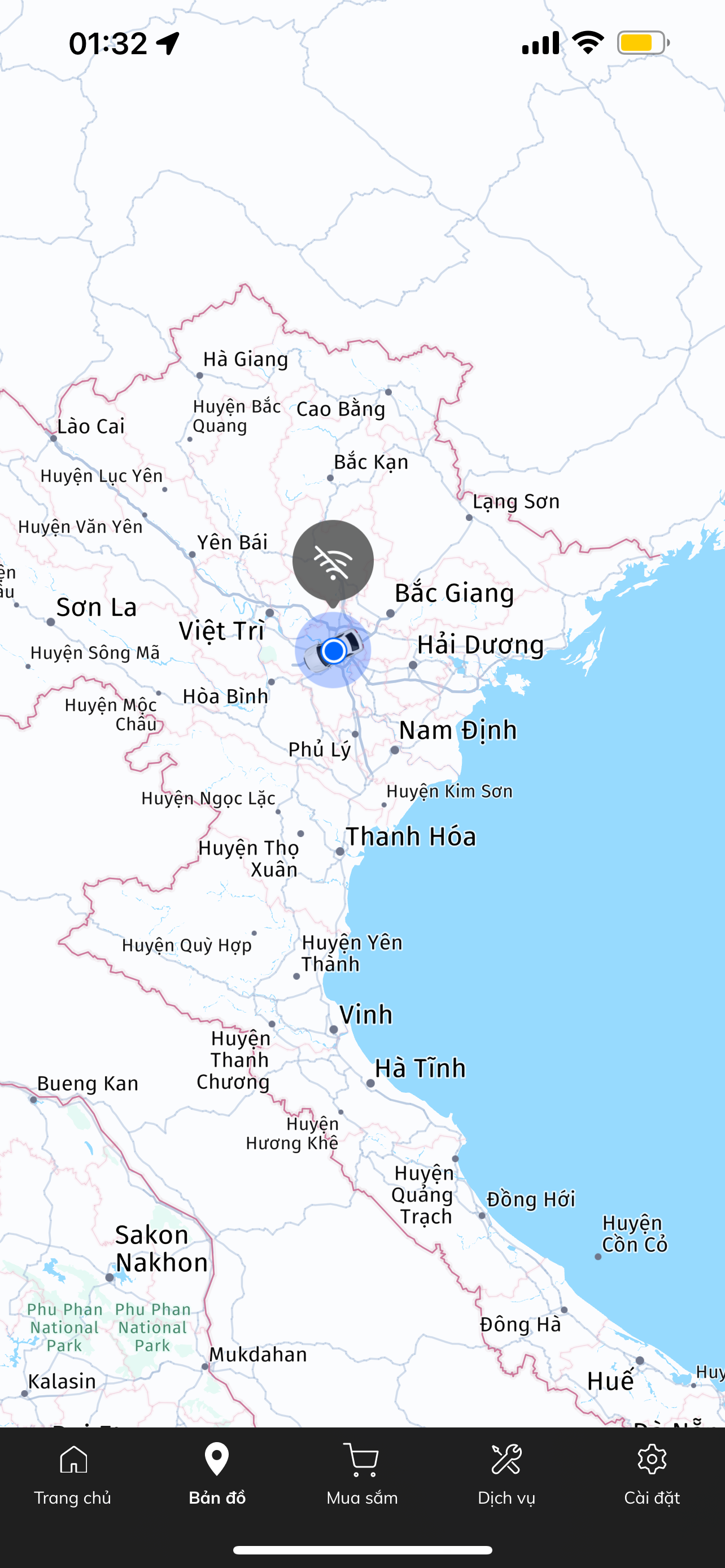The image size is (725, 1568).
Task: Tap the no-connection bubble above the car
Action: tap(333, 560)
